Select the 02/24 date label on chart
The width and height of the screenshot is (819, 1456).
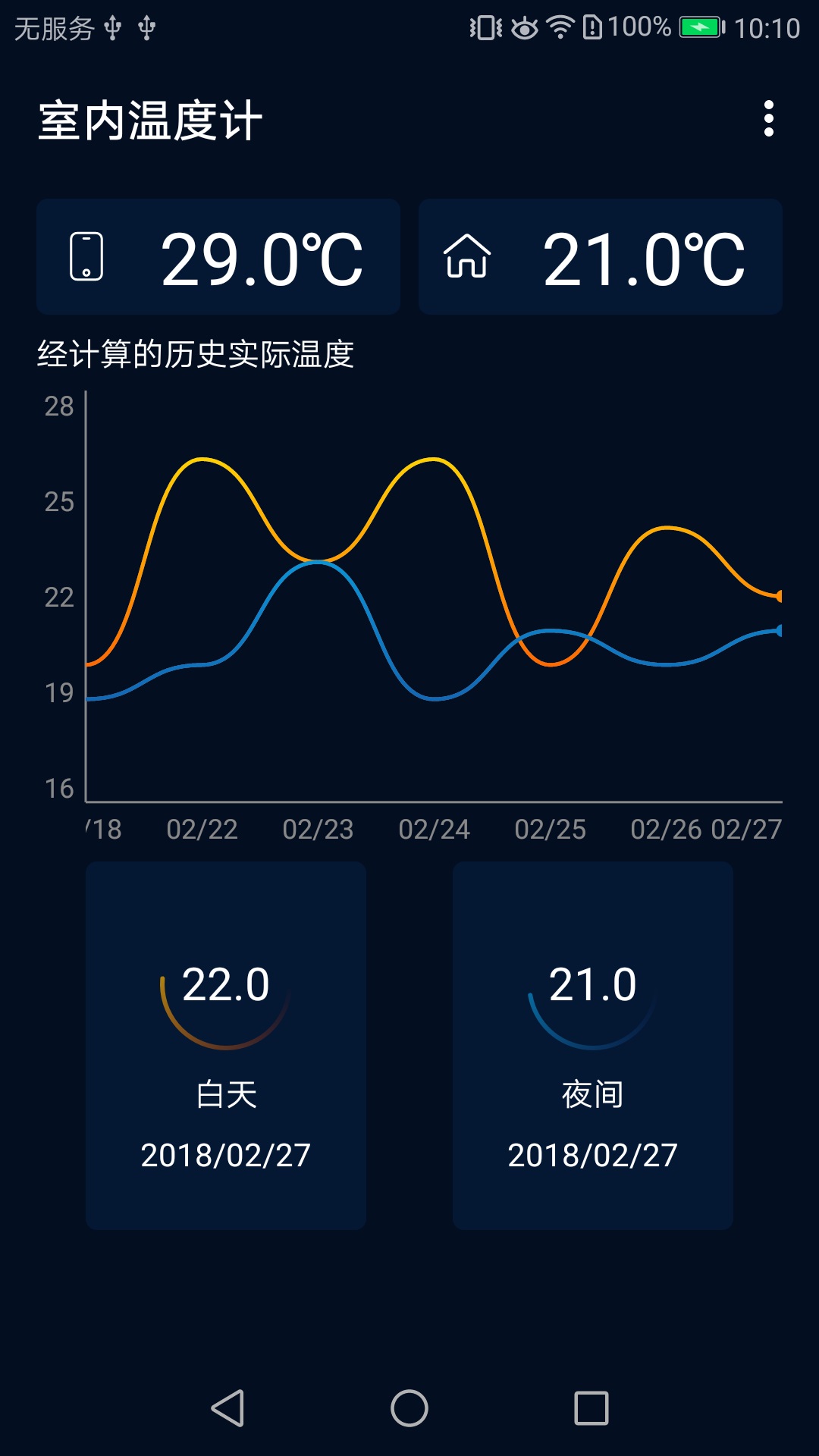(432, 830)
